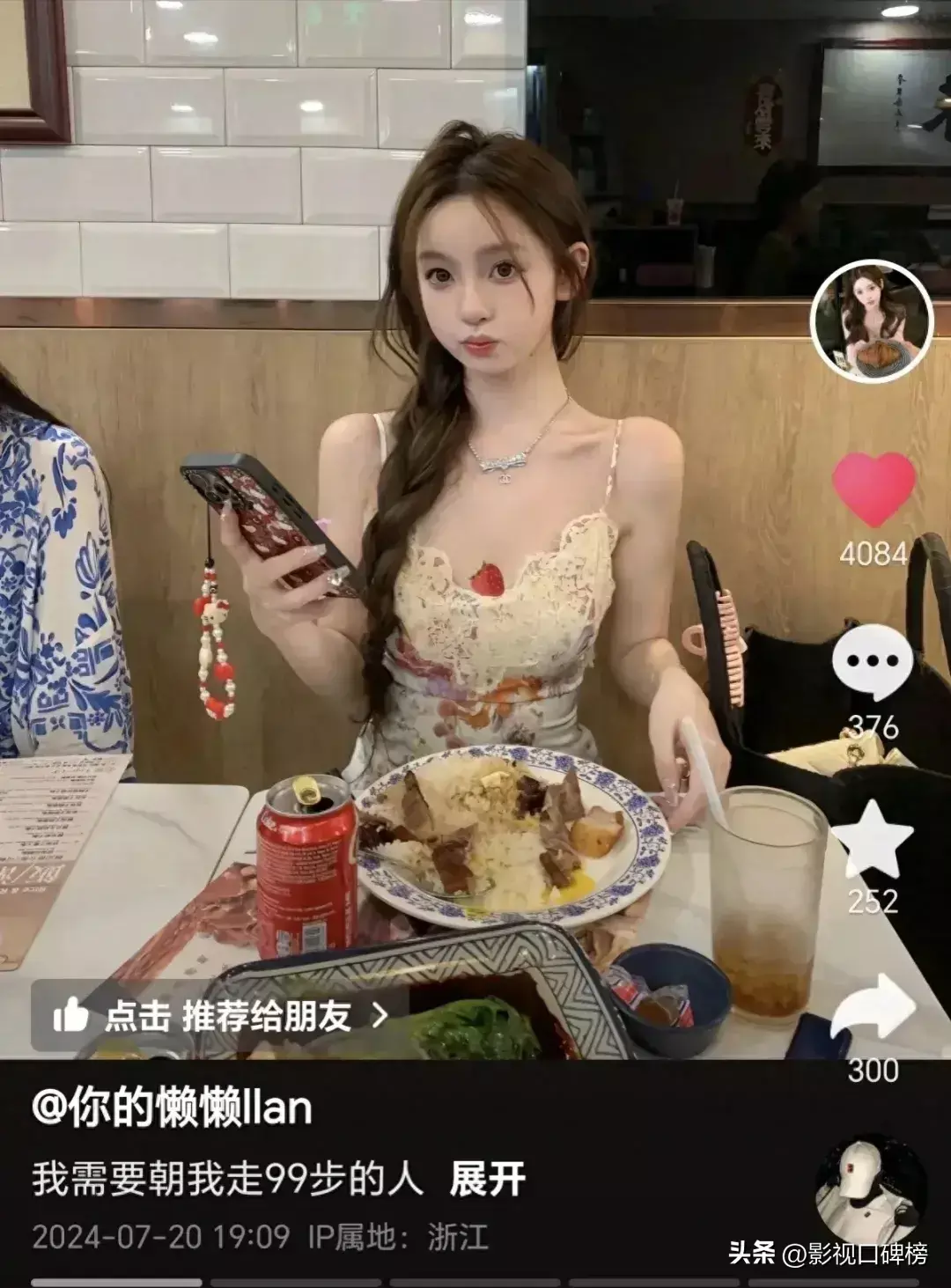Open the comments bubble
The image size is (951, 1288).
(x=872, y=662)
